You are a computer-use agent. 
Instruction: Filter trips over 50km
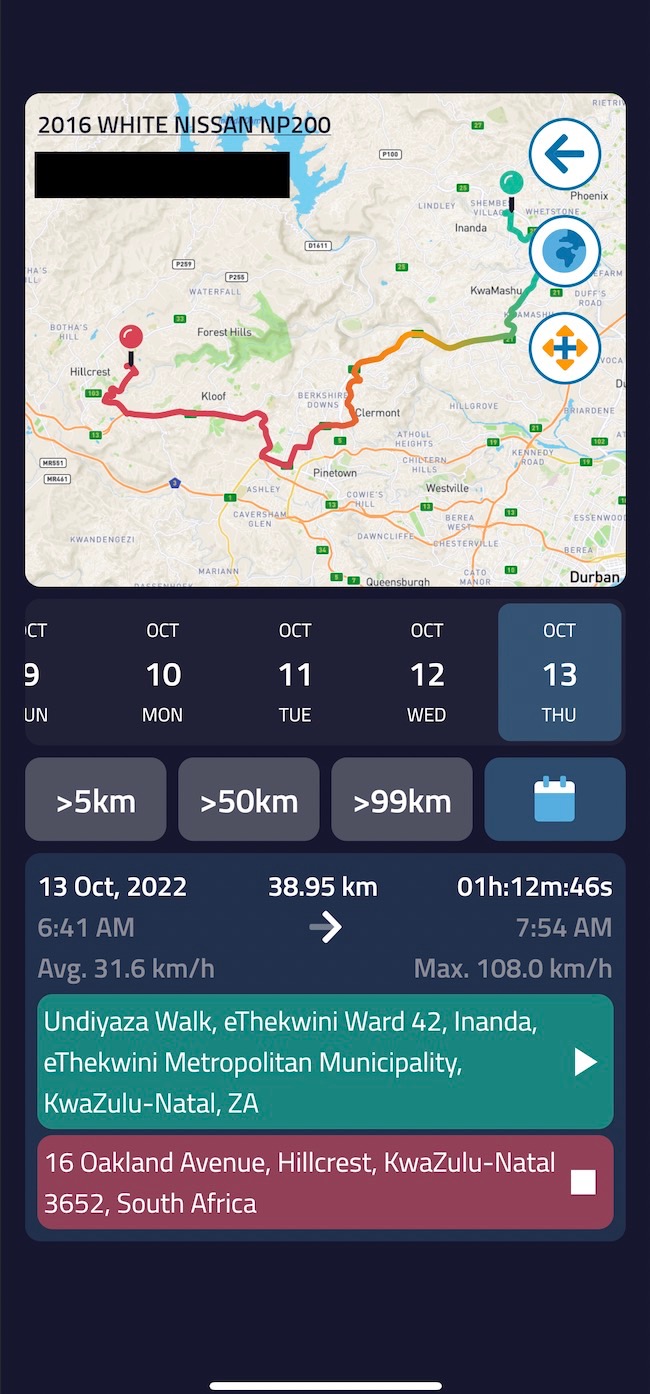(249, 800)
